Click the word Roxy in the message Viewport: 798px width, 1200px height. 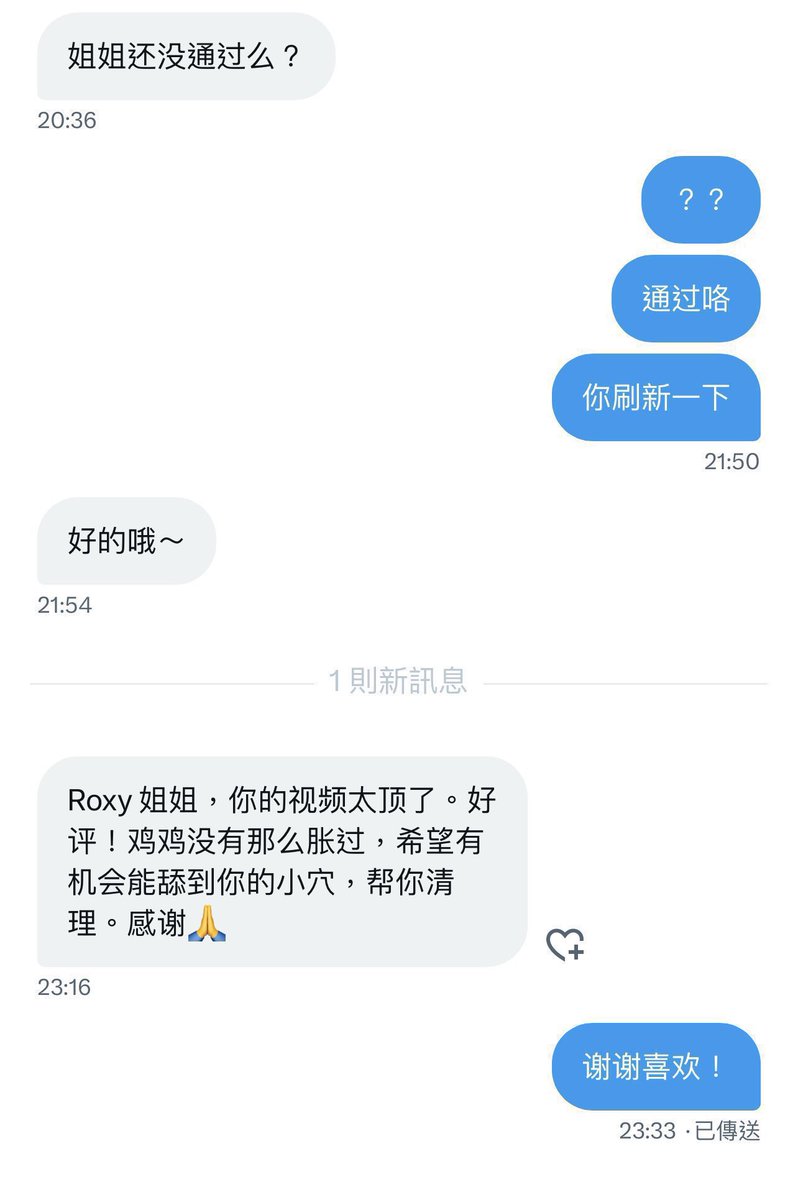click(98, 800)
